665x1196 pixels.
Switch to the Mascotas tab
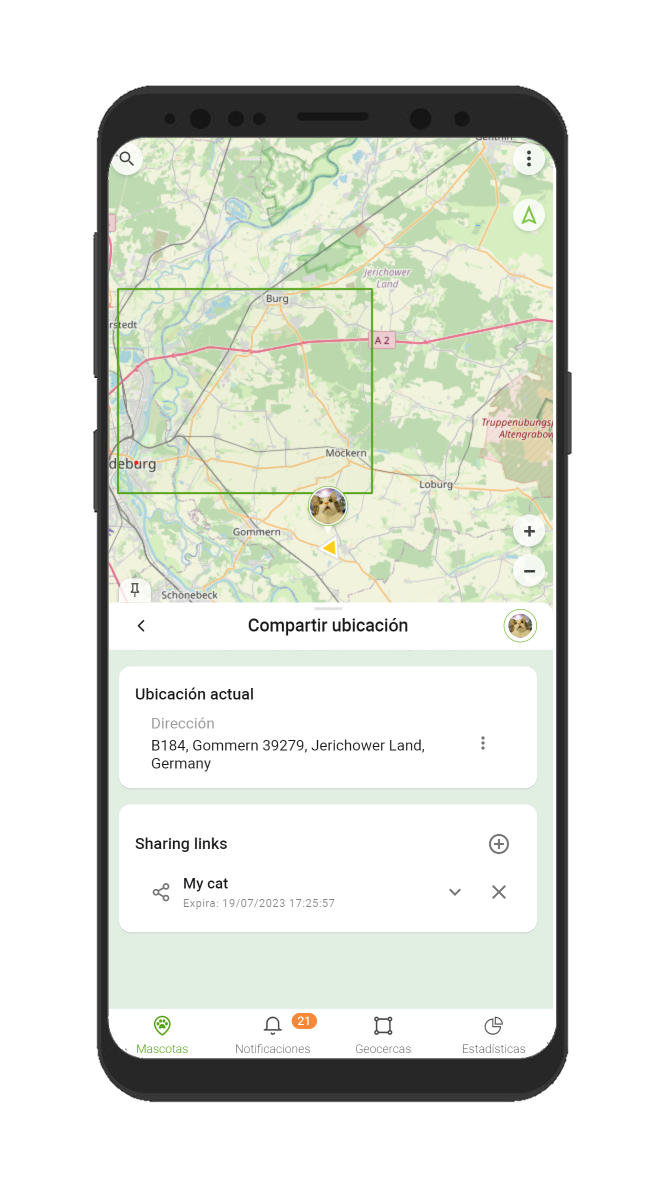162,1035
